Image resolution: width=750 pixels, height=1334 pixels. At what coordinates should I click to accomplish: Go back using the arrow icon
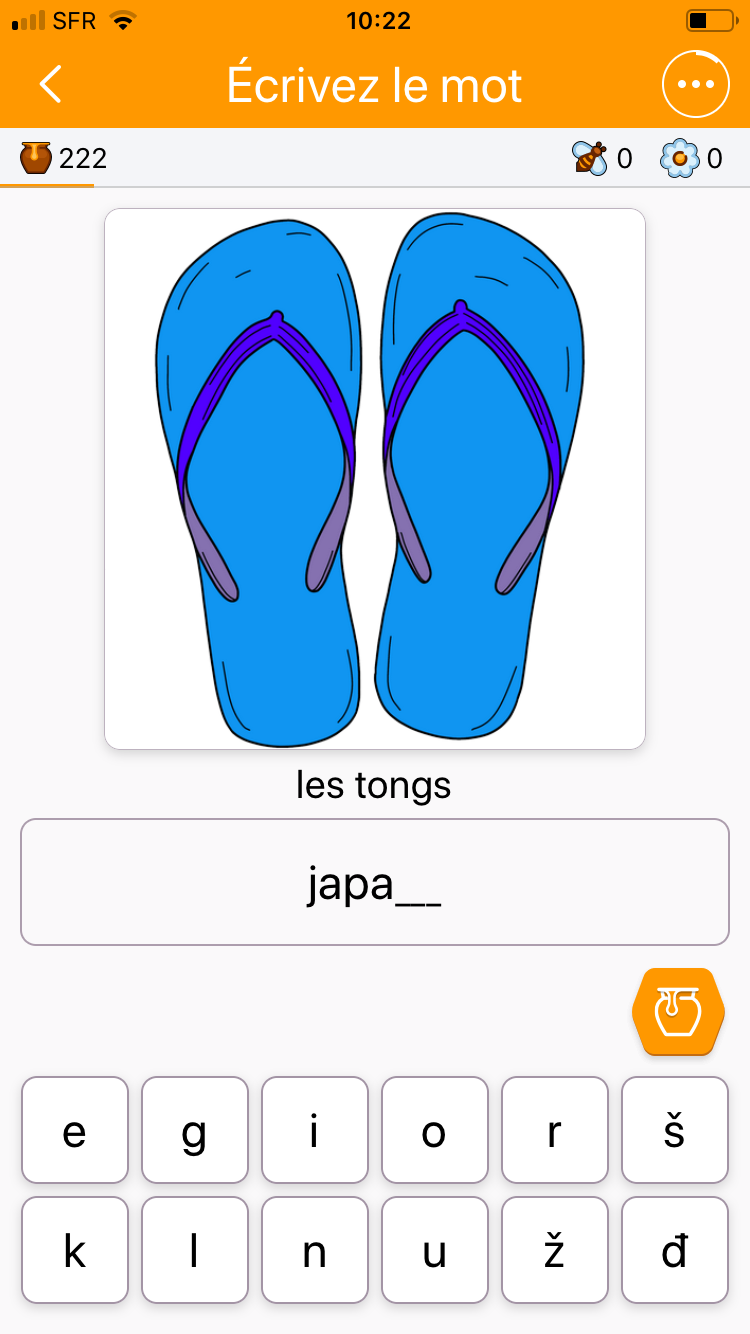51,85
